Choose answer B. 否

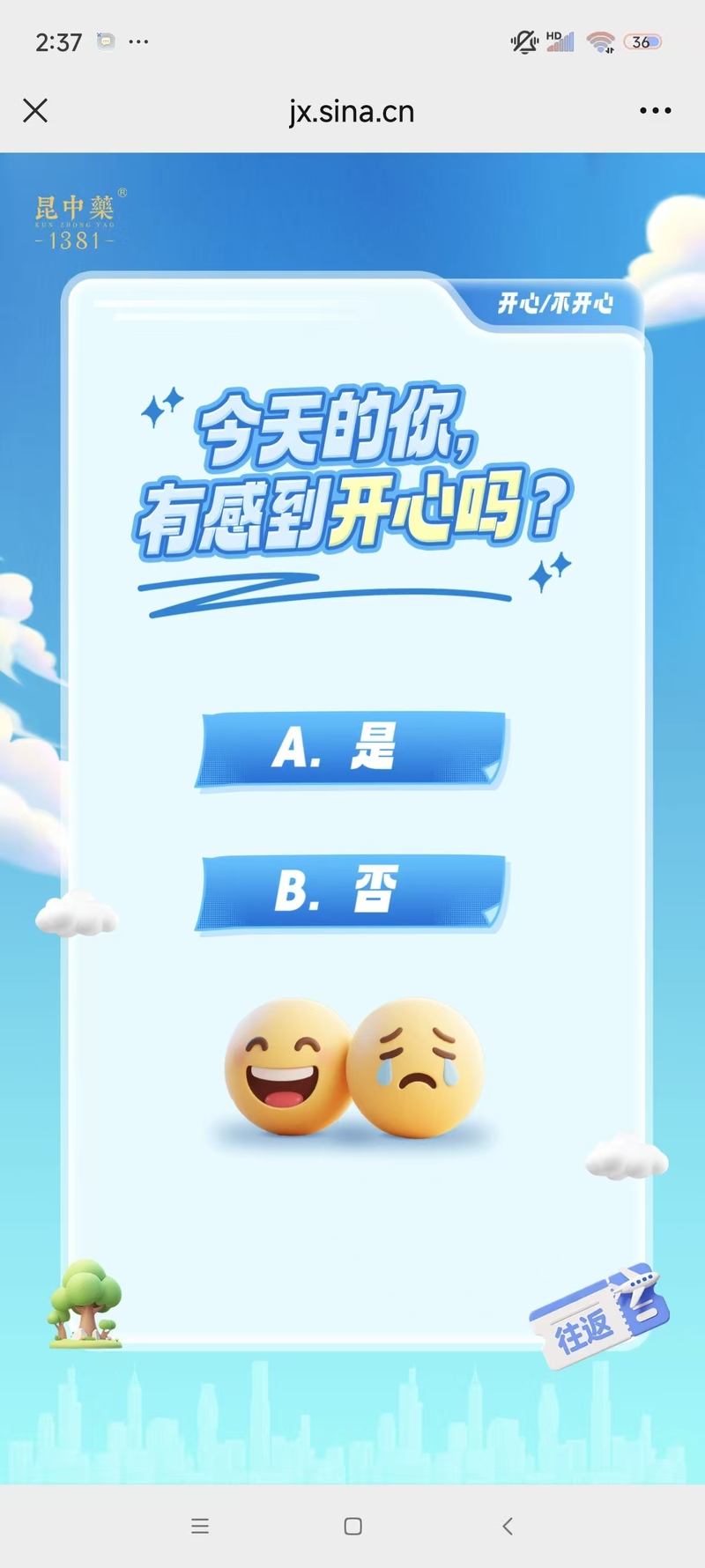(351, 891)
